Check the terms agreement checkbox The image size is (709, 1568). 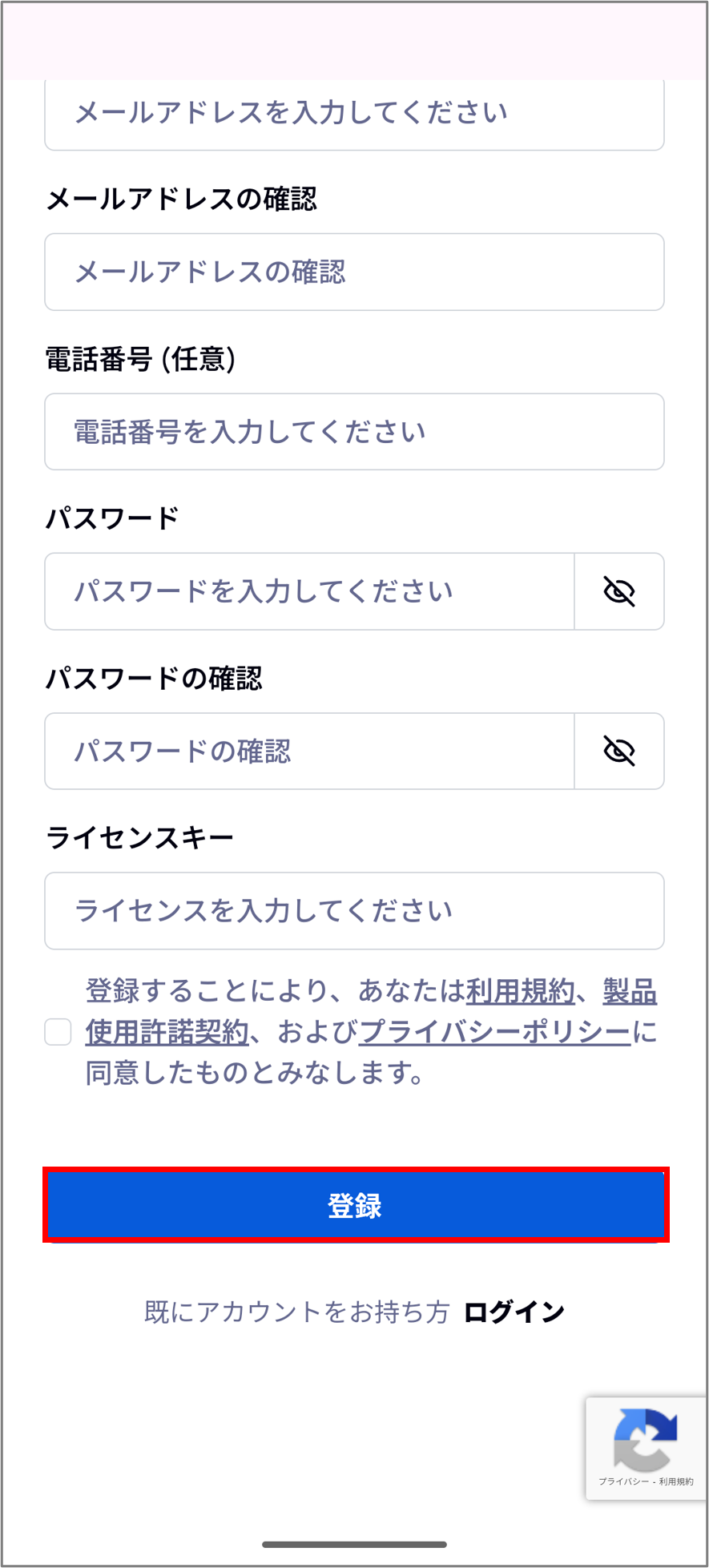pos(57,1032)
